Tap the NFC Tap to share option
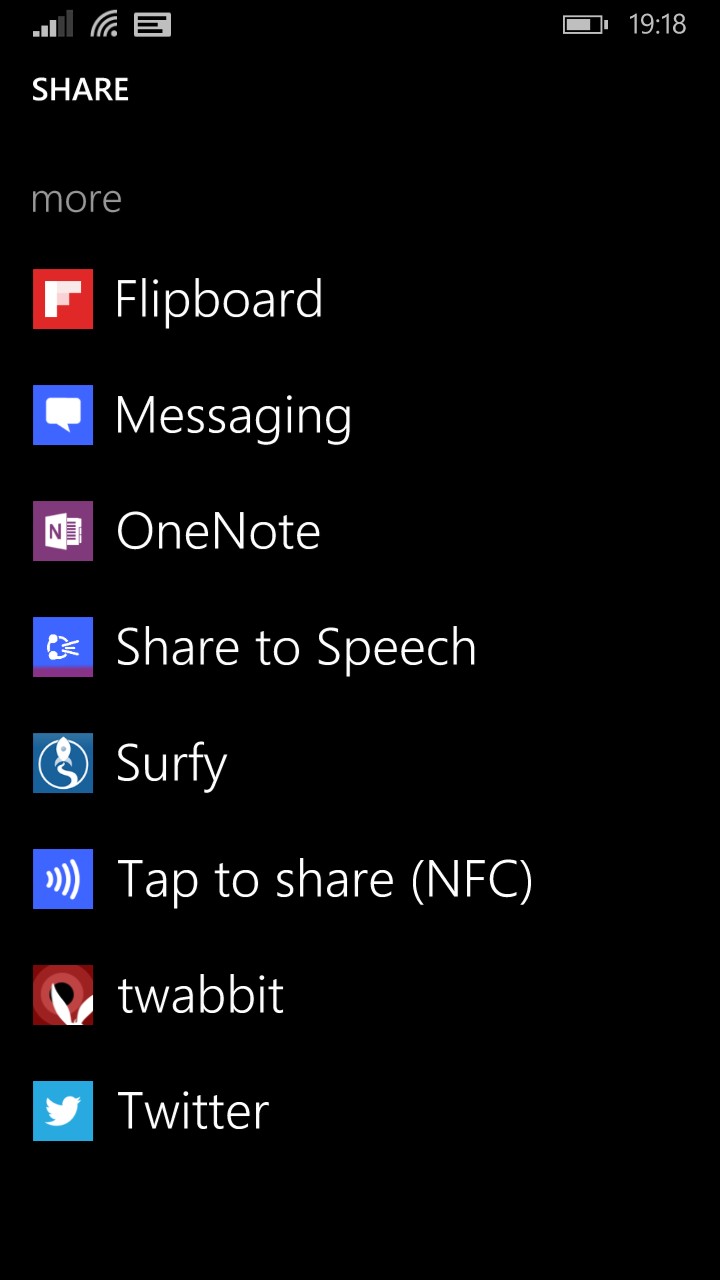 tap(283, 879)
